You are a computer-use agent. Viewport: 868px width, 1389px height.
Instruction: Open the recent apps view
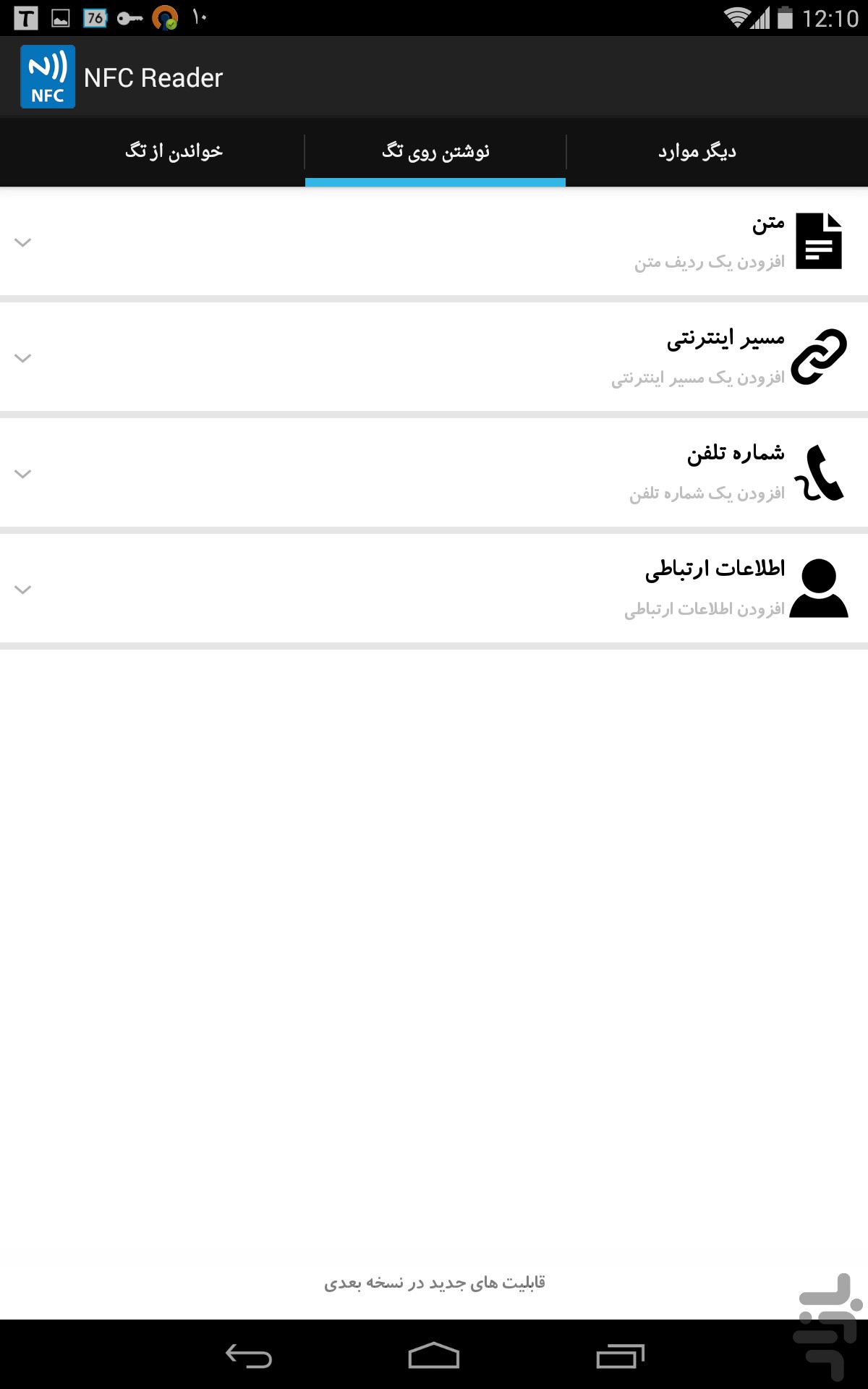620,1355
